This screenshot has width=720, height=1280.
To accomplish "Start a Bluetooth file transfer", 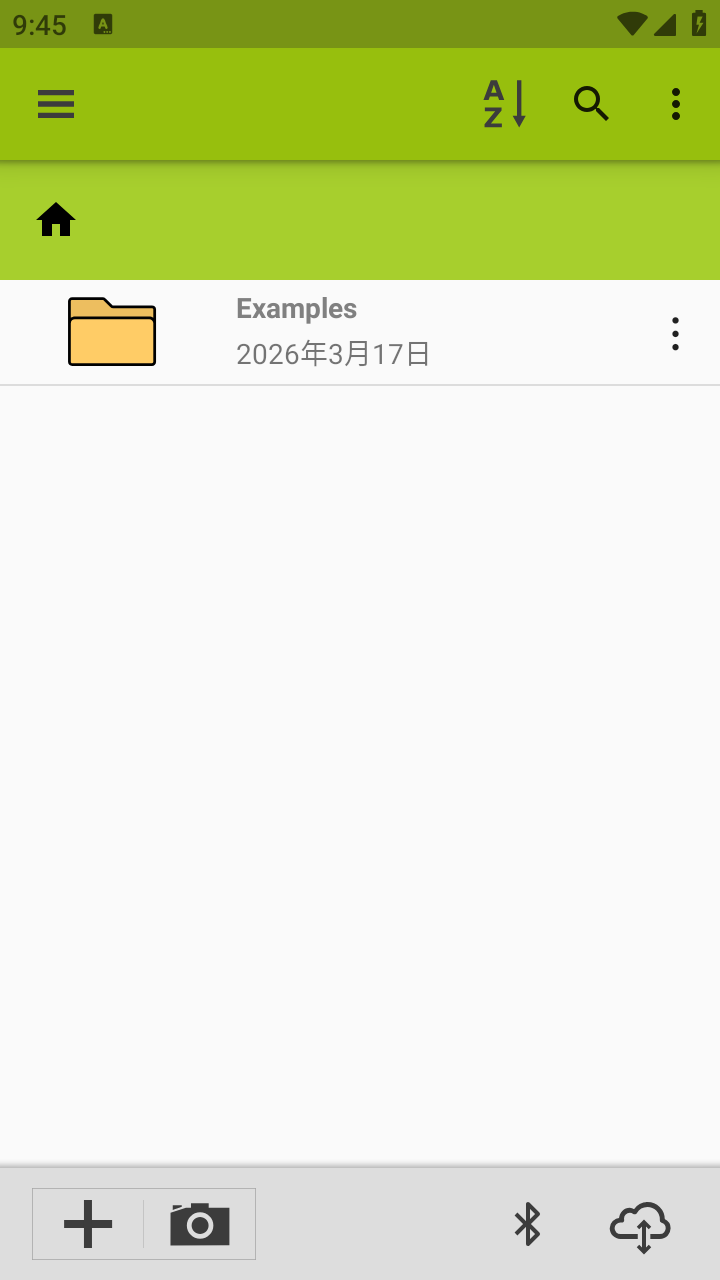I will (x=526, y=1223).
